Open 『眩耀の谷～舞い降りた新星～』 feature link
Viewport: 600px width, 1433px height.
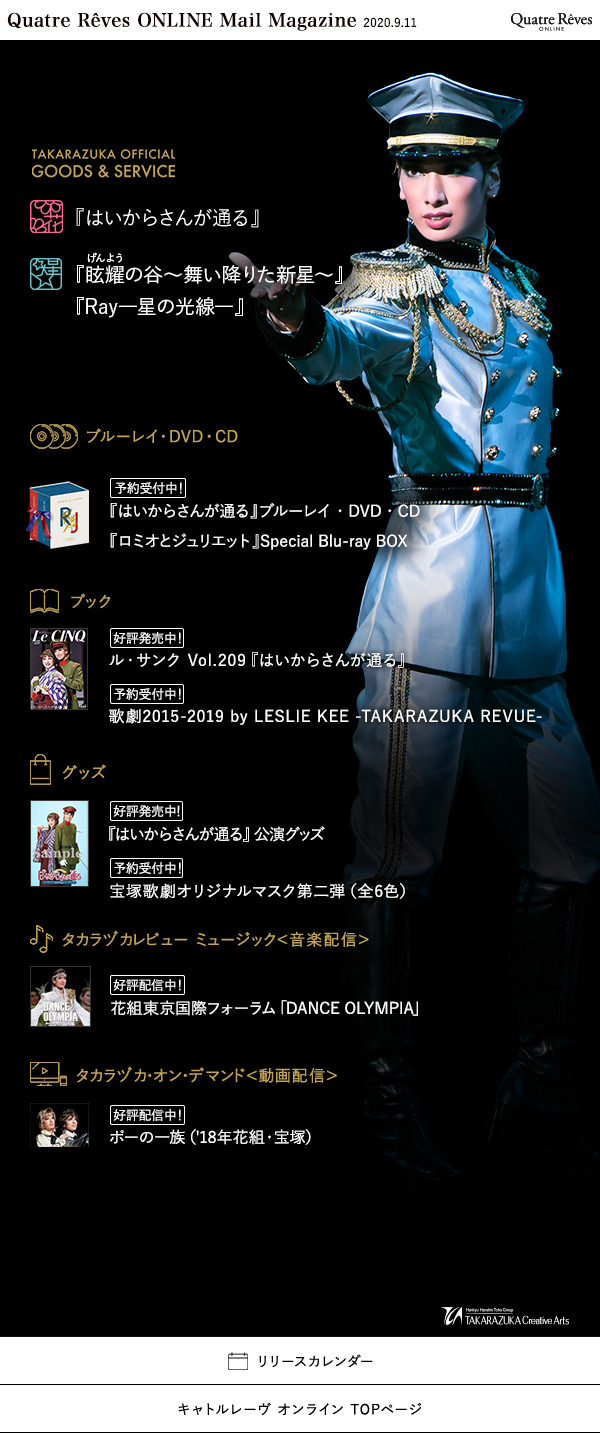coord(210,272)
